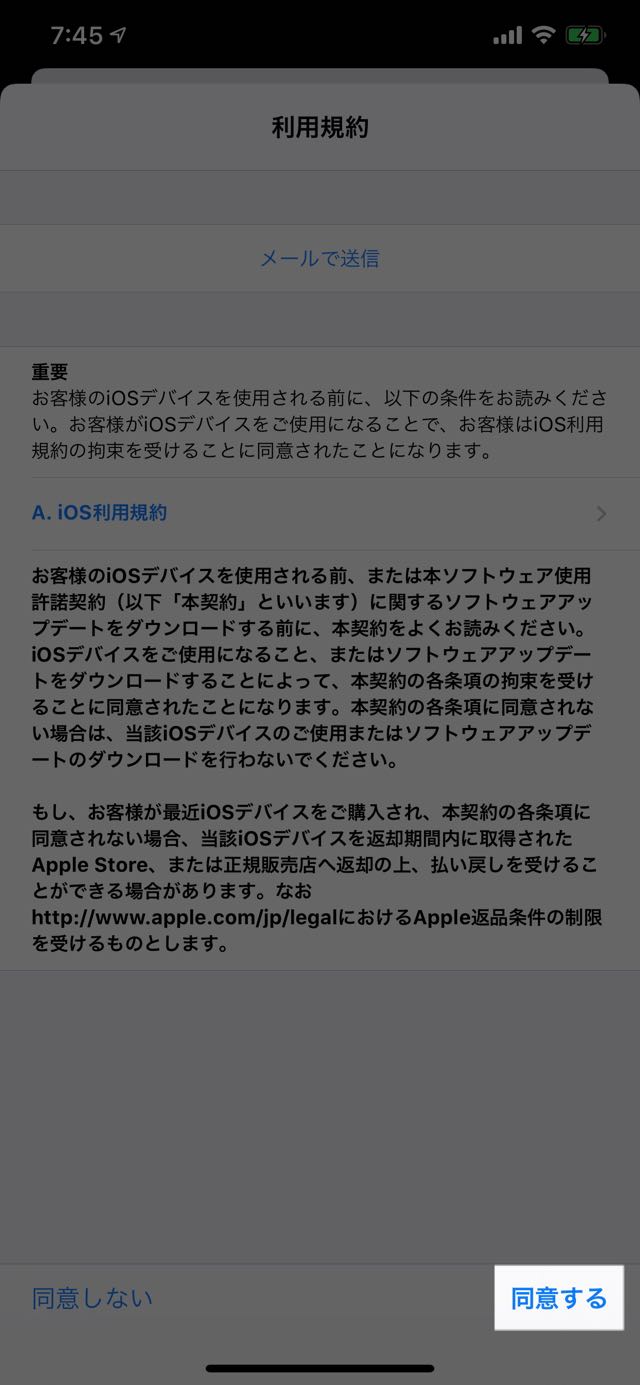The width and height of the screenshot is (640, 1385).
Task: Decline the terms with 同意しない
Action: point(92,1298)
